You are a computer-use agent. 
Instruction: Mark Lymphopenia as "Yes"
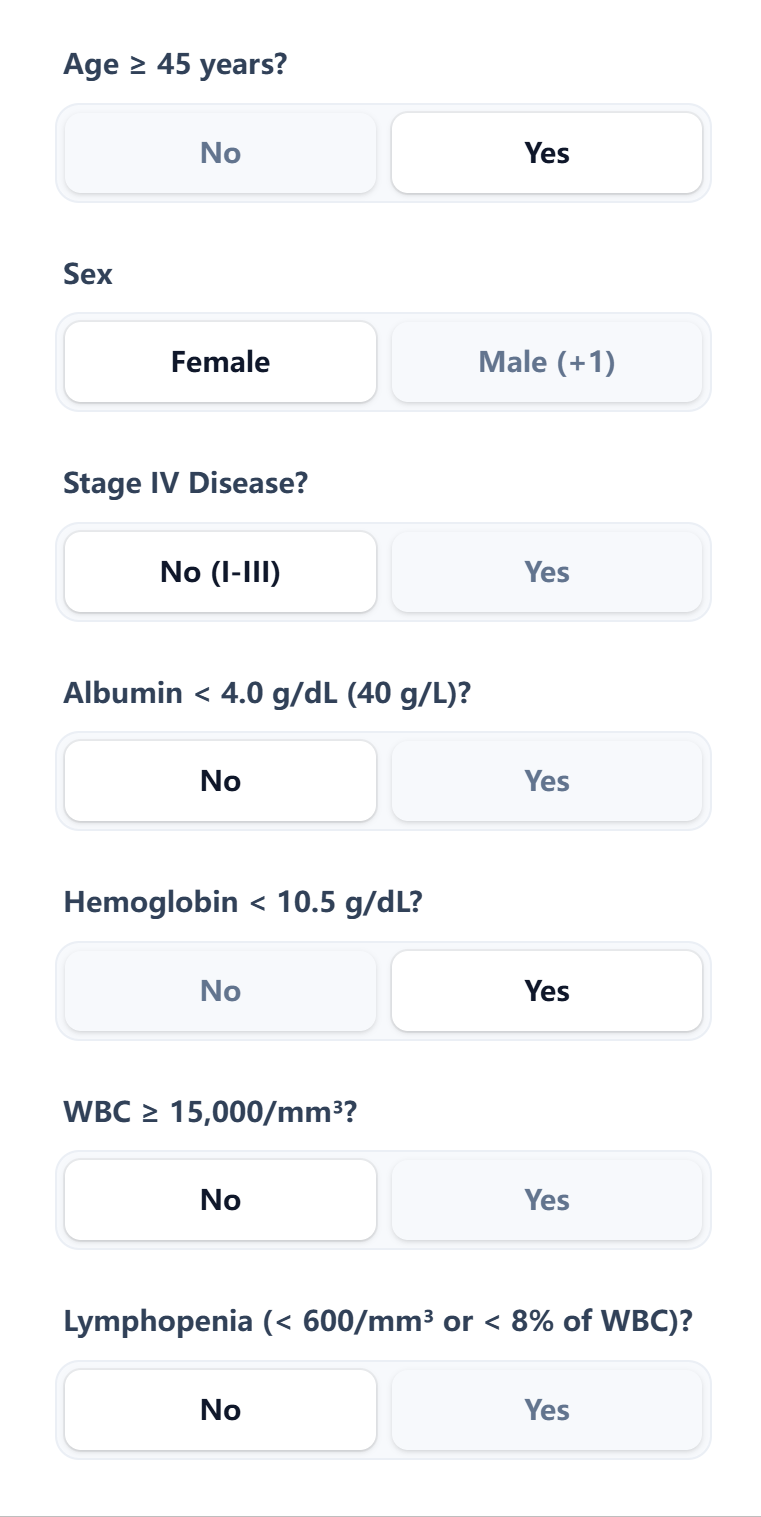547,1409
